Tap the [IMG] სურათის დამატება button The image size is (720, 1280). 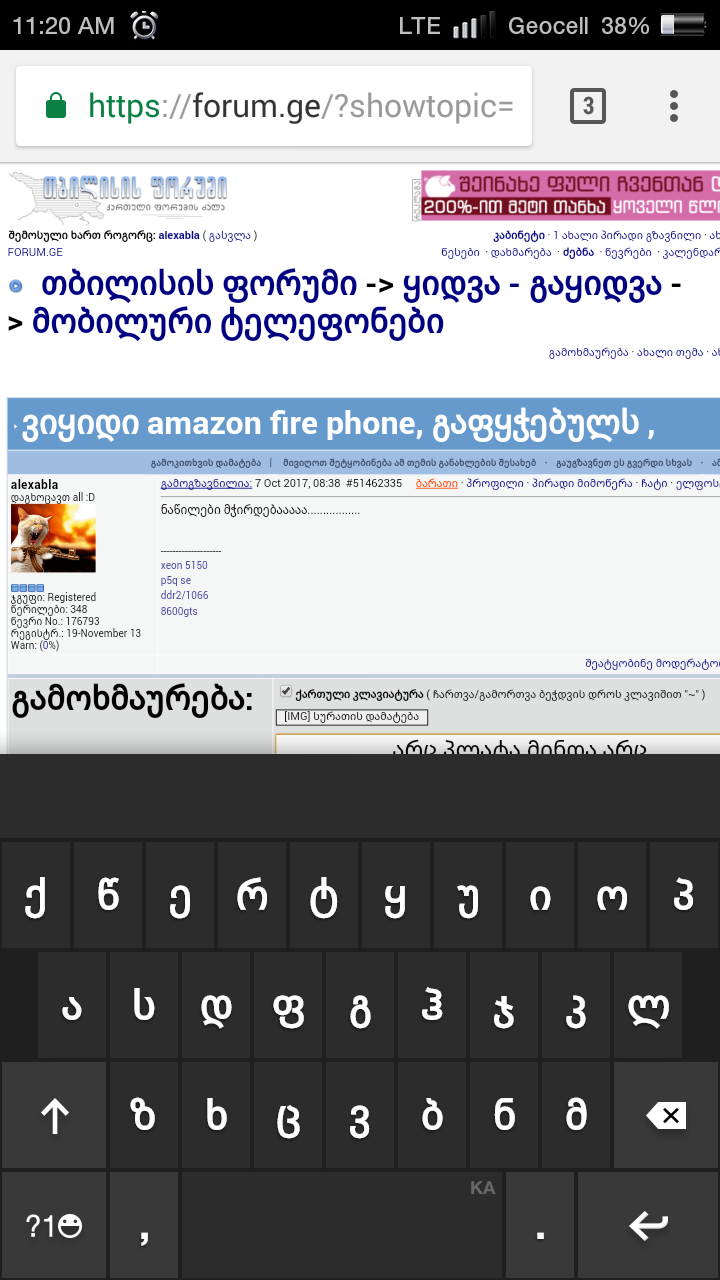[351, 717]
